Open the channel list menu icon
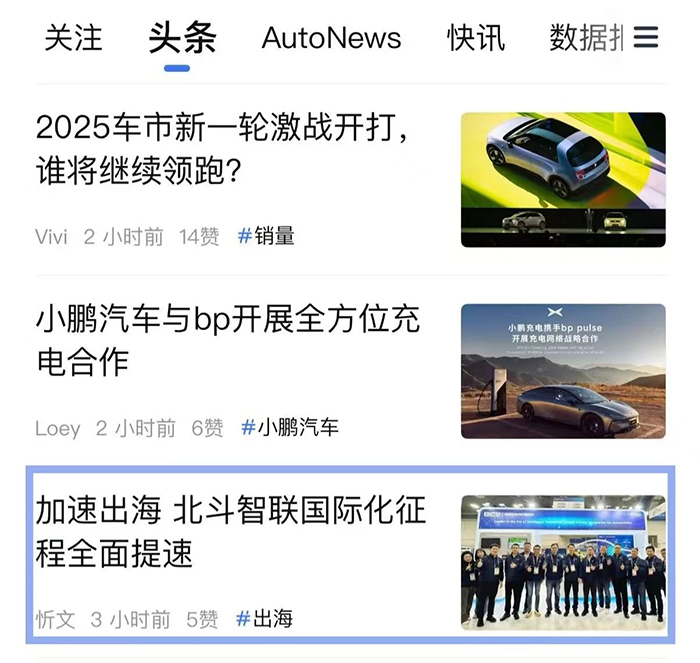The width and height of the screenshot is (700, 663). (x=646, y=38)
